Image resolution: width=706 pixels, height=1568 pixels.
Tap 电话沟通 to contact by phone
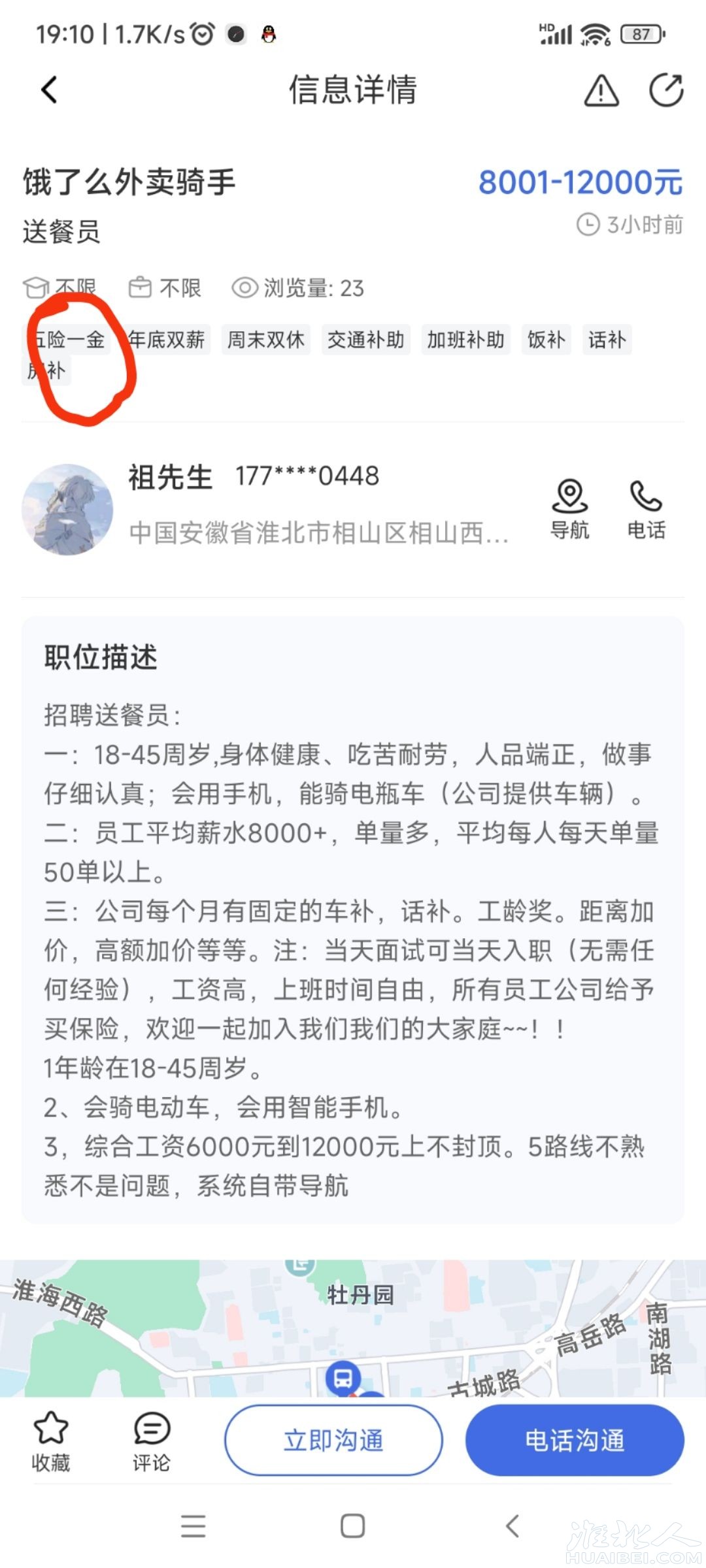[575, 1440]
